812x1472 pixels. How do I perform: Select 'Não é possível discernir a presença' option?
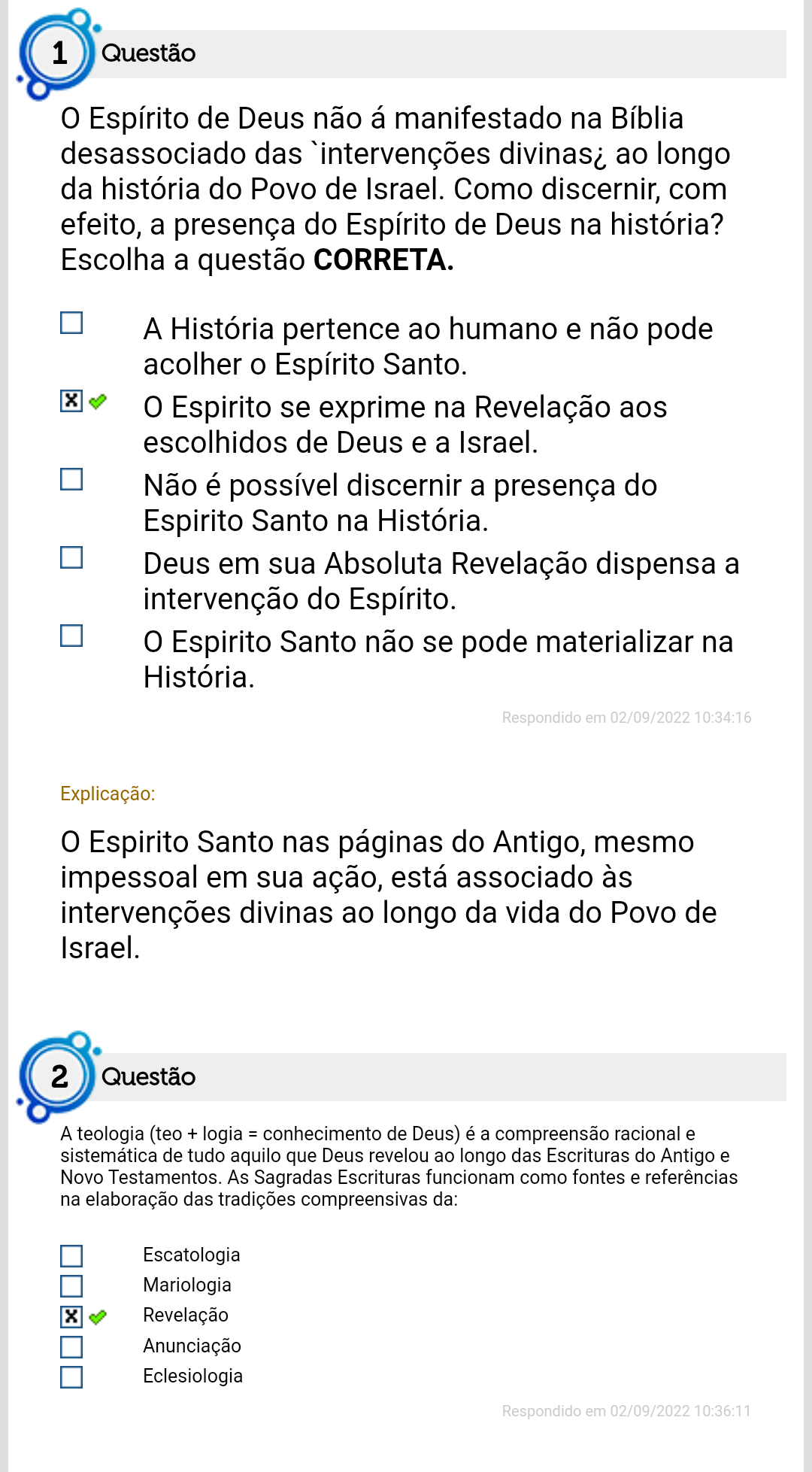[x=71, y=479]
